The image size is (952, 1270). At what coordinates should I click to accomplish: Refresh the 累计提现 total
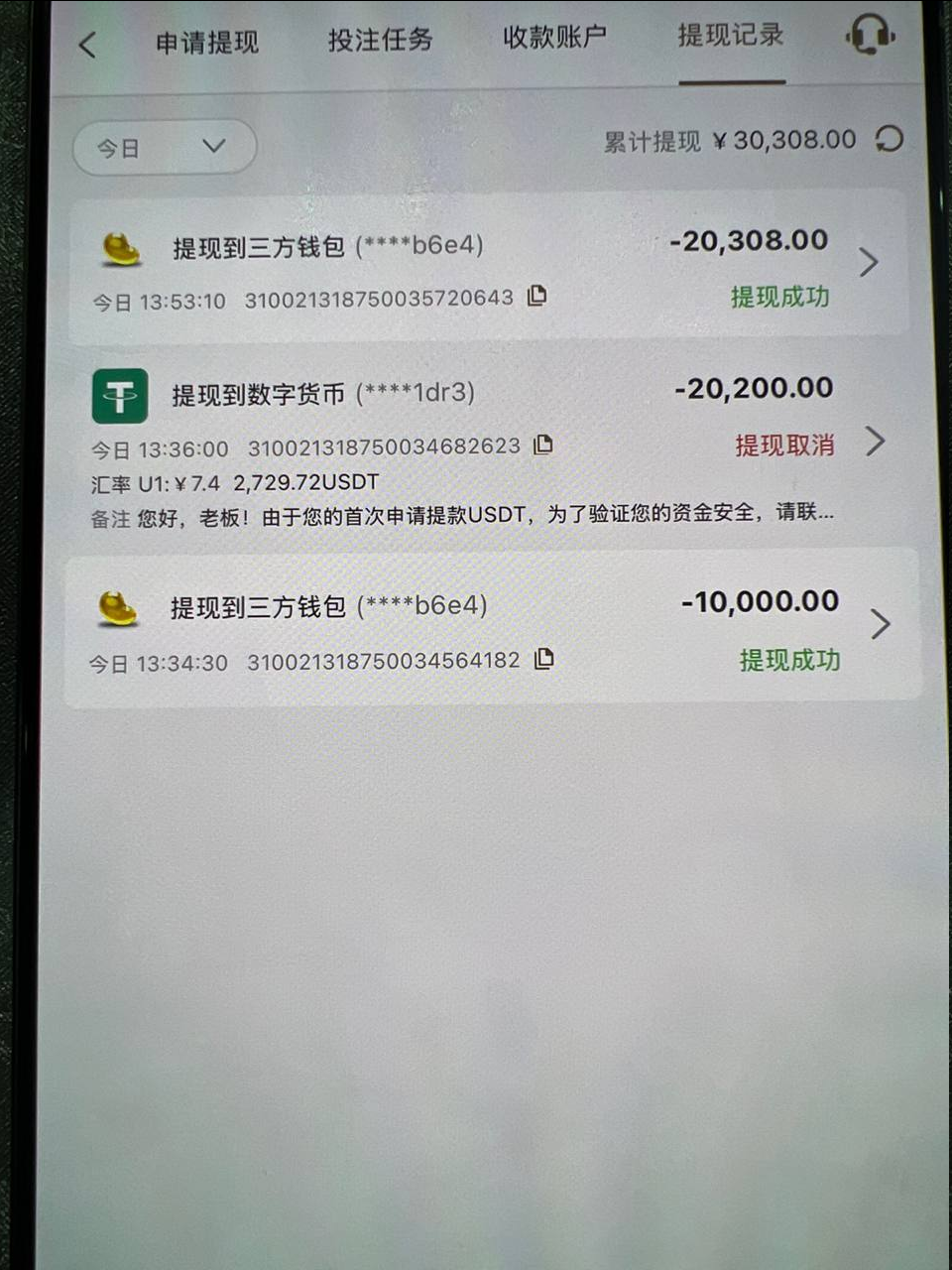(890, 139)
